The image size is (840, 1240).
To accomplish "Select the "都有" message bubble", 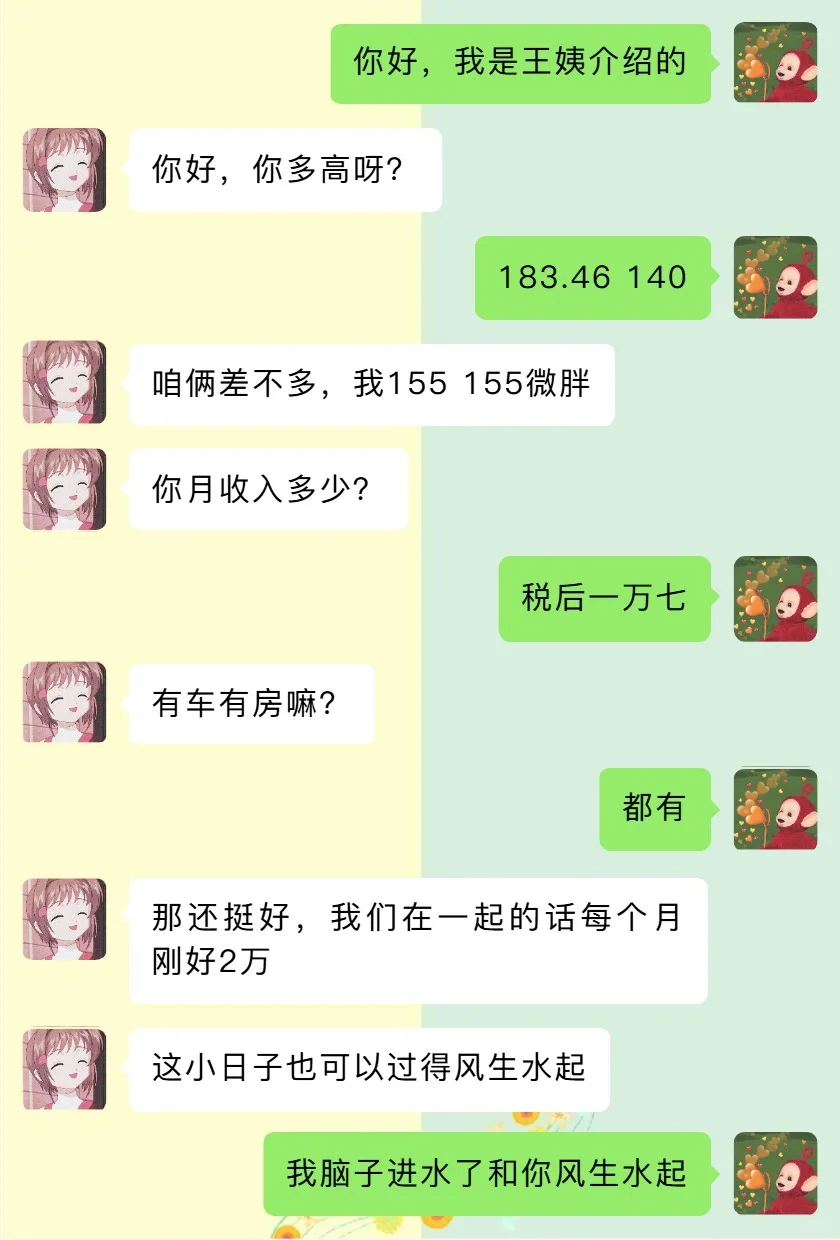I will (x=654, y=811).
